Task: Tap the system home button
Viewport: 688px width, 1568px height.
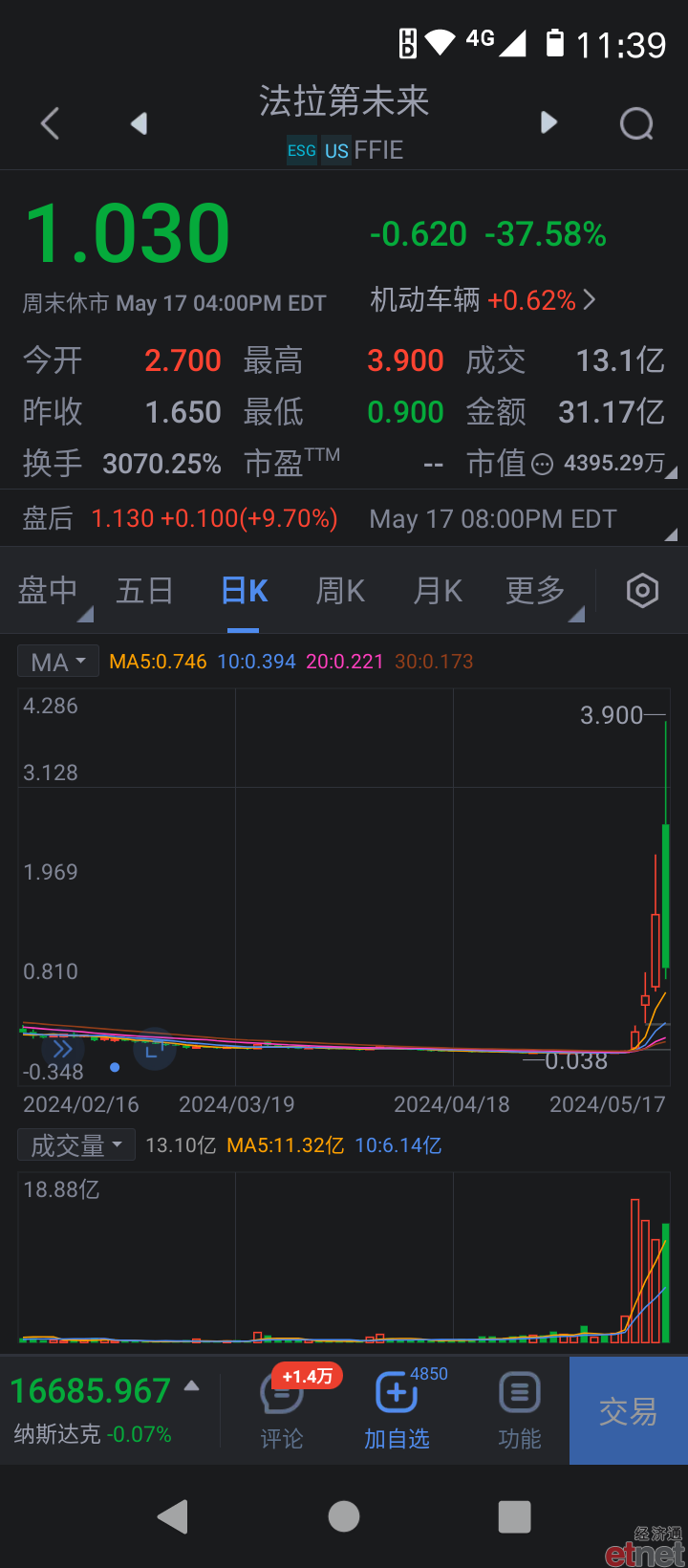Action: pos(344,1516)
